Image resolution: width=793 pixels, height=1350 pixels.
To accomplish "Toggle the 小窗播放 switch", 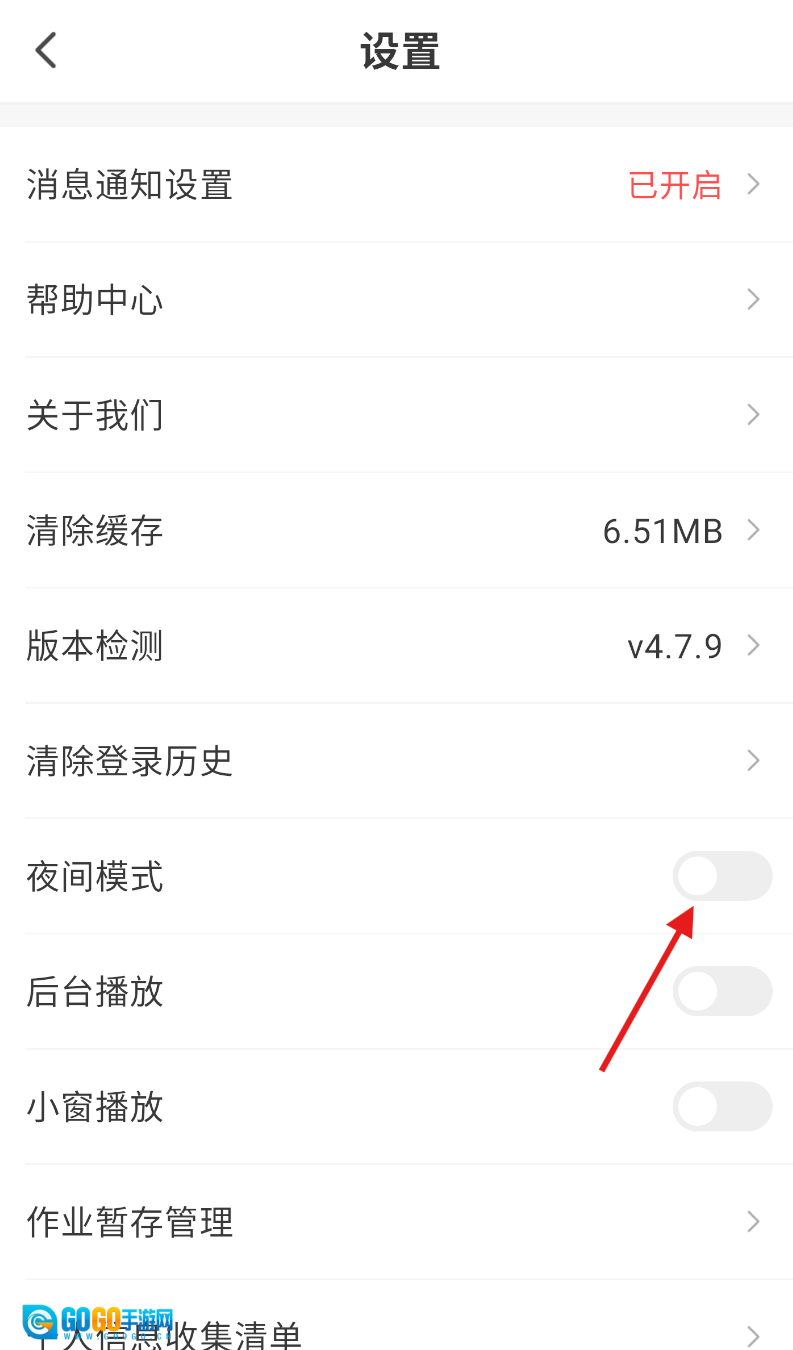I will pyautogui.click(x=721, y=1107).
